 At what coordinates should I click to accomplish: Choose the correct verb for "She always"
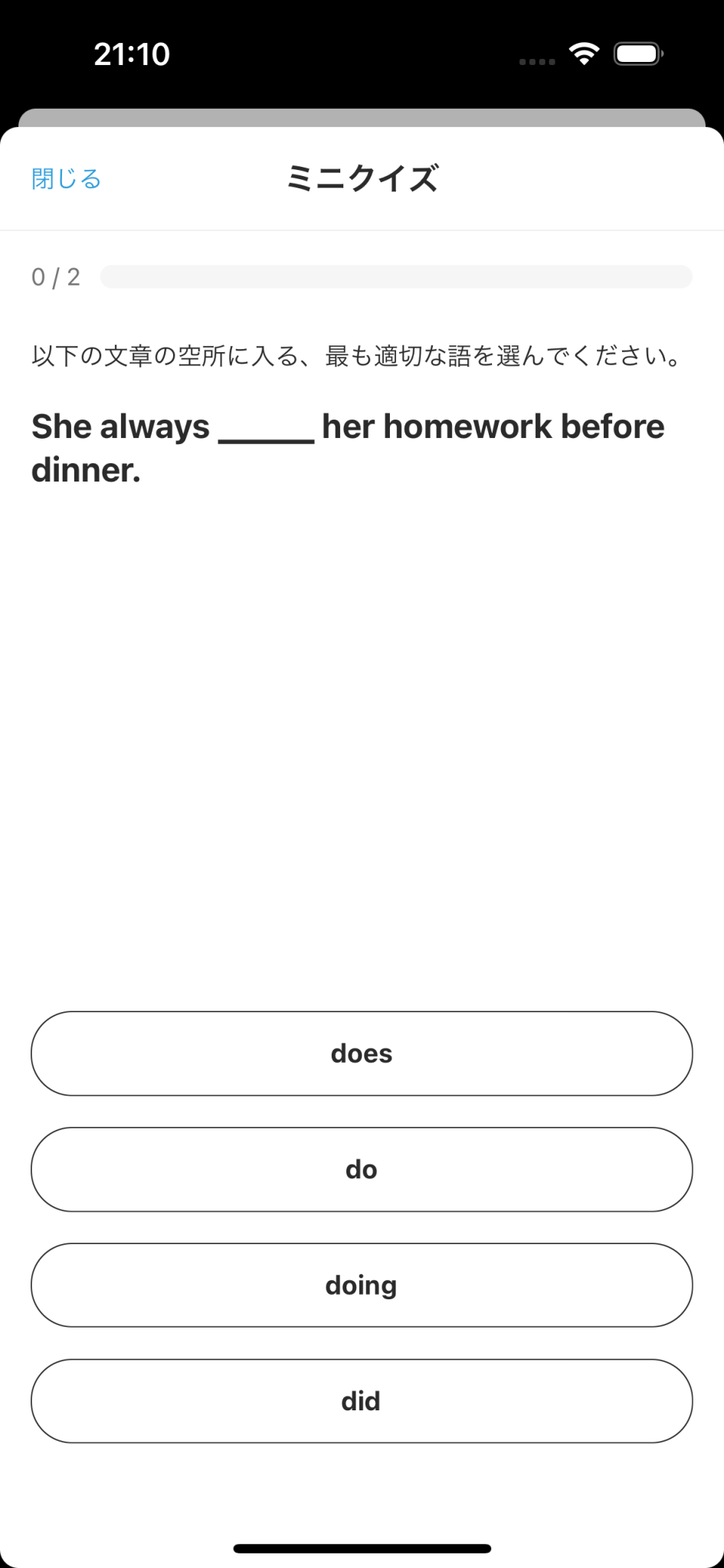click(361, 1053)
